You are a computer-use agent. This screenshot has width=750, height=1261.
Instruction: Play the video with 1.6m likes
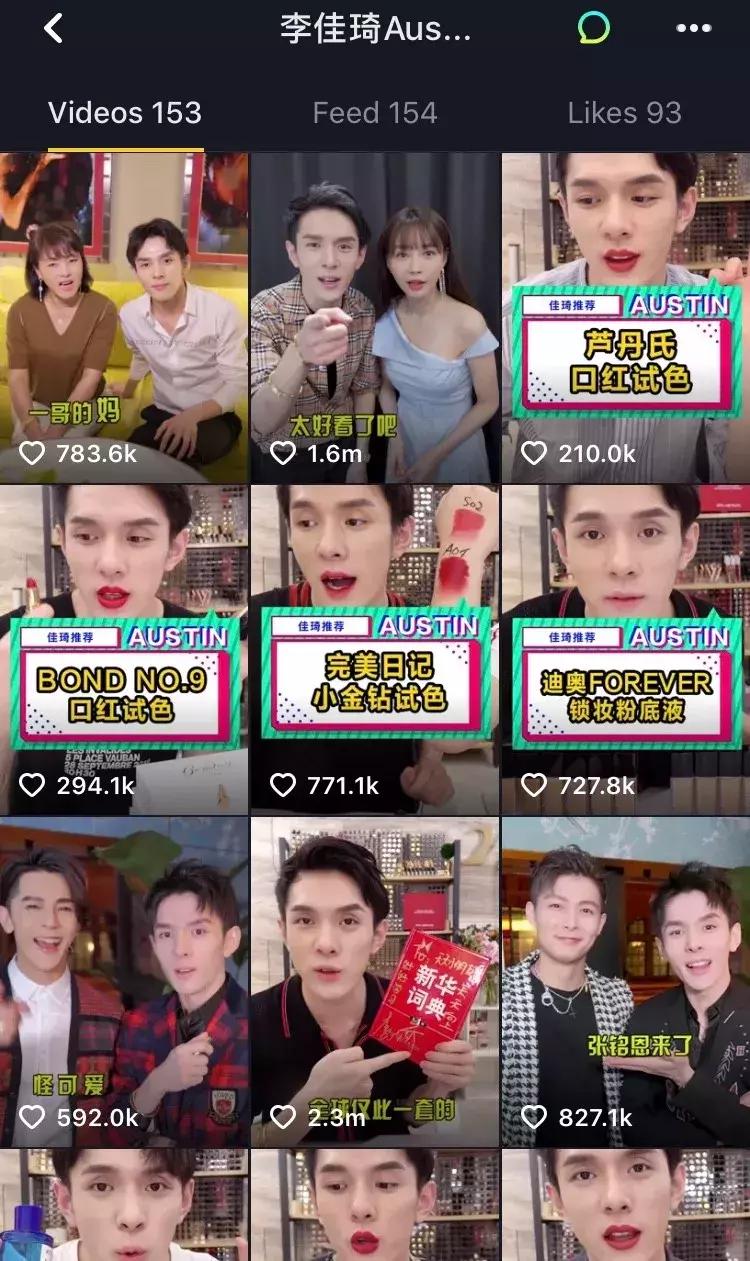[375, 318]
